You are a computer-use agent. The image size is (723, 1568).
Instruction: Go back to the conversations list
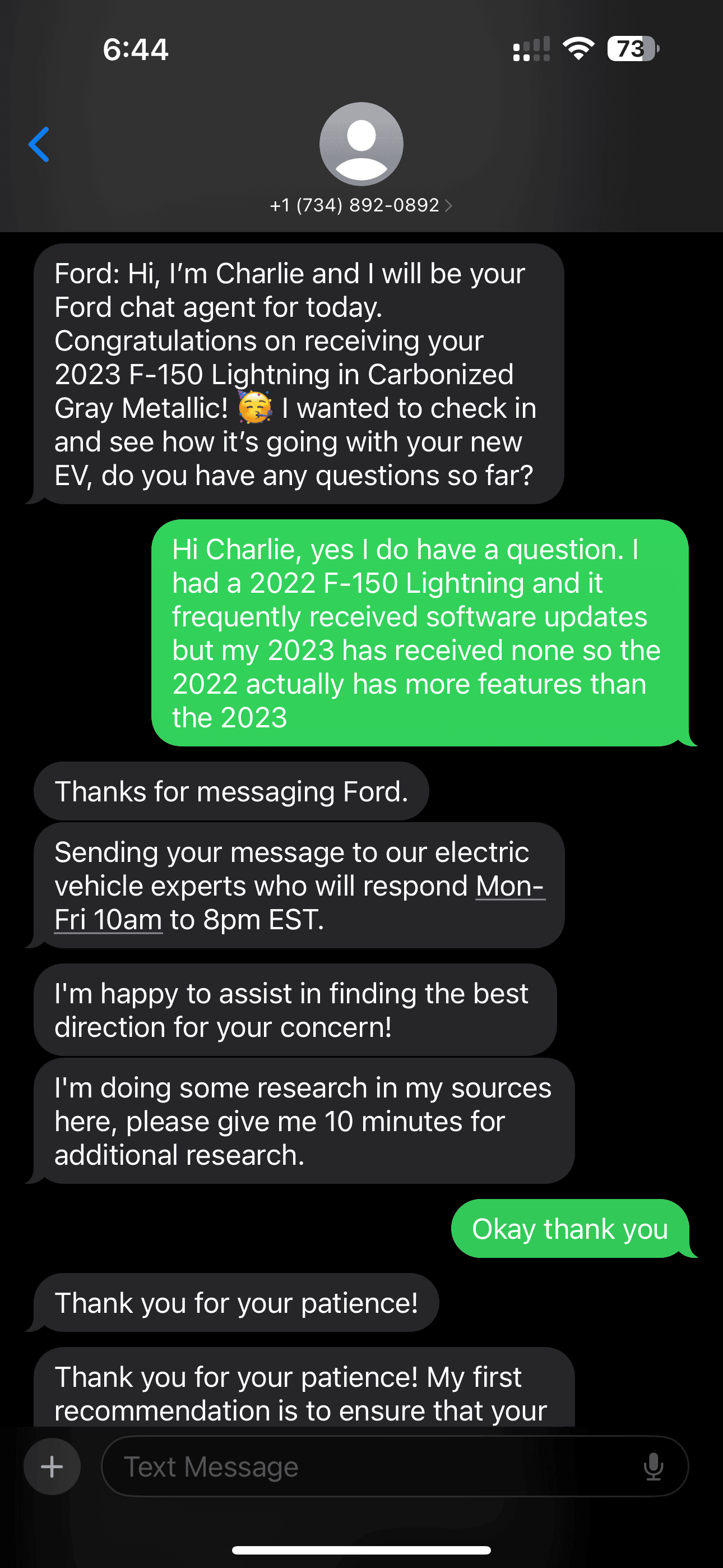(40, 145)
